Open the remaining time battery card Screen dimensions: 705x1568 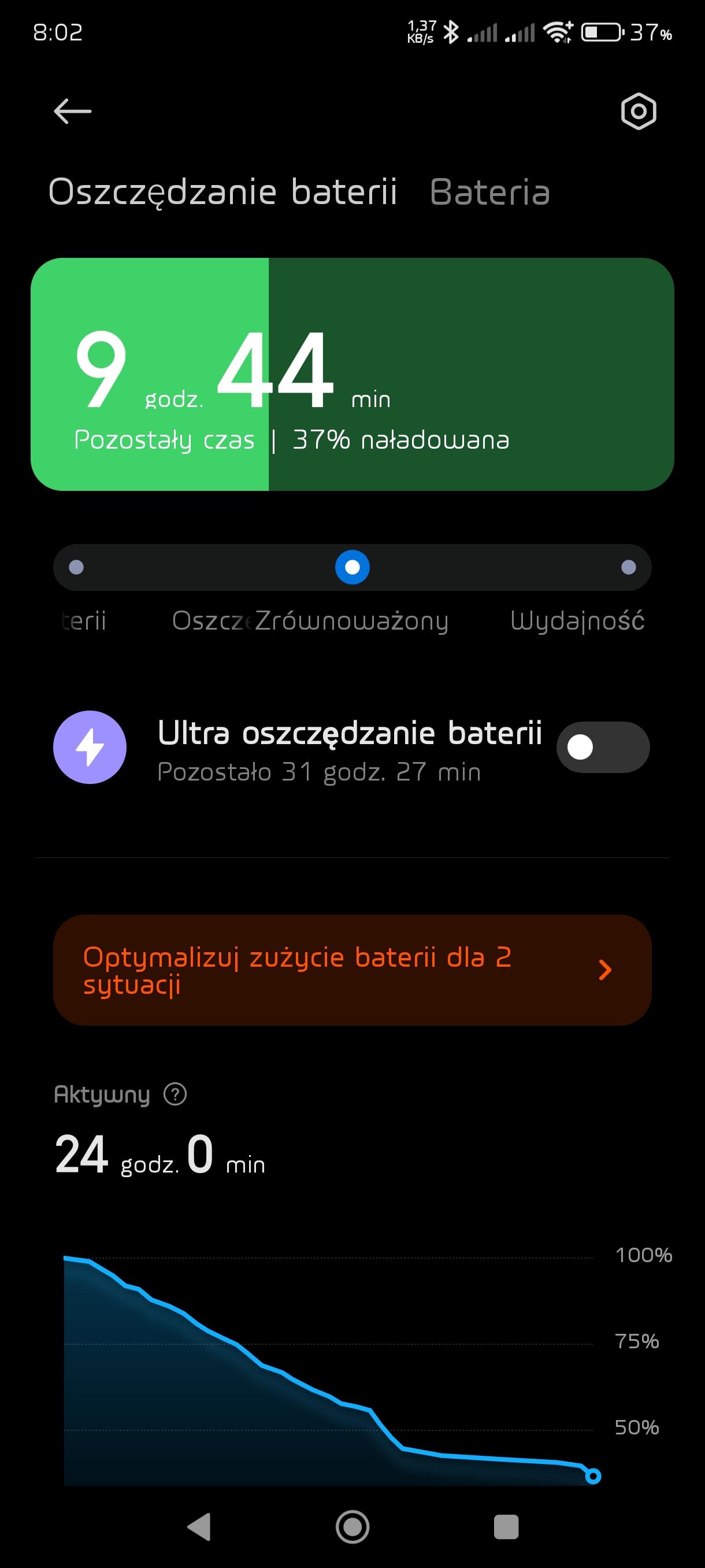click(352, 374)
